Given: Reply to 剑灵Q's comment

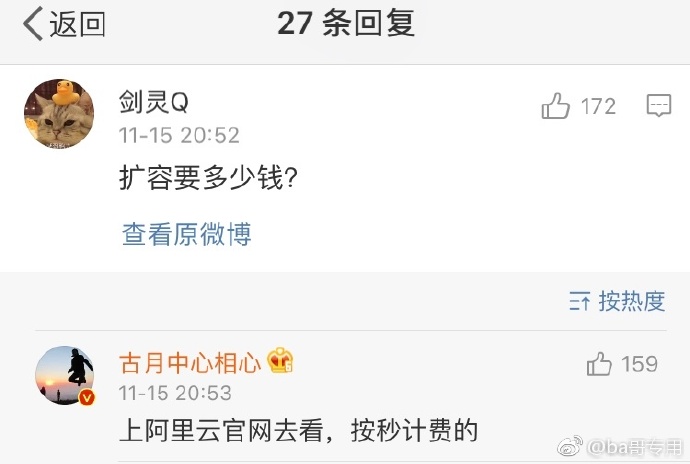Looking at the screenshot, I should [658, 106].
